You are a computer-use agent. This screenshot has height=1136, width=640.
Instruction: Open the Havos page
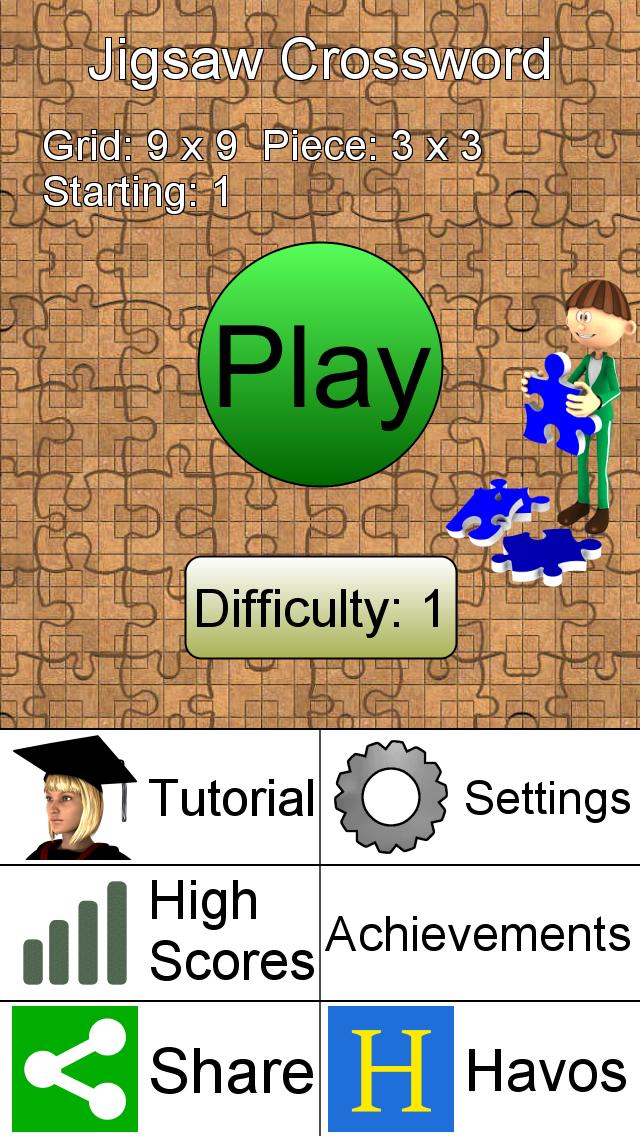[x=480, y=1069]
